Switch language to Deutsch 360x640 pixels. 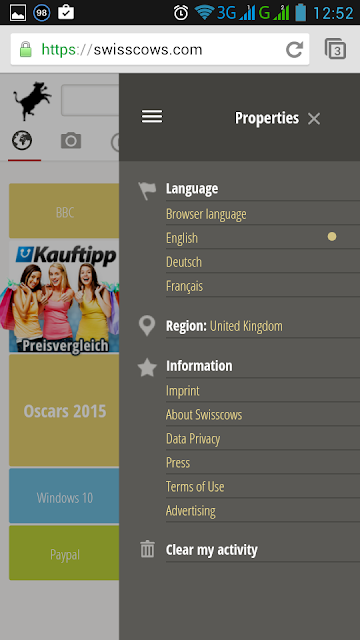263,262
